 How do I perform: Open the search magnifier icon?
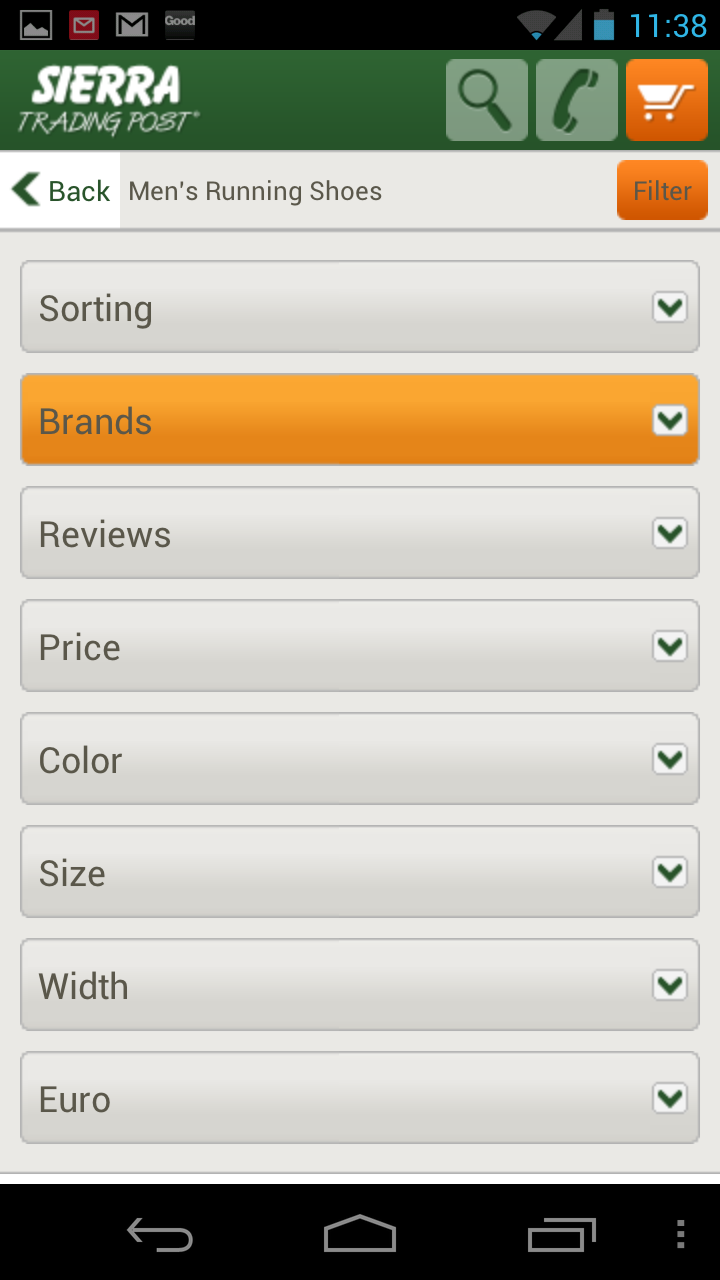[x=486, y=100]
